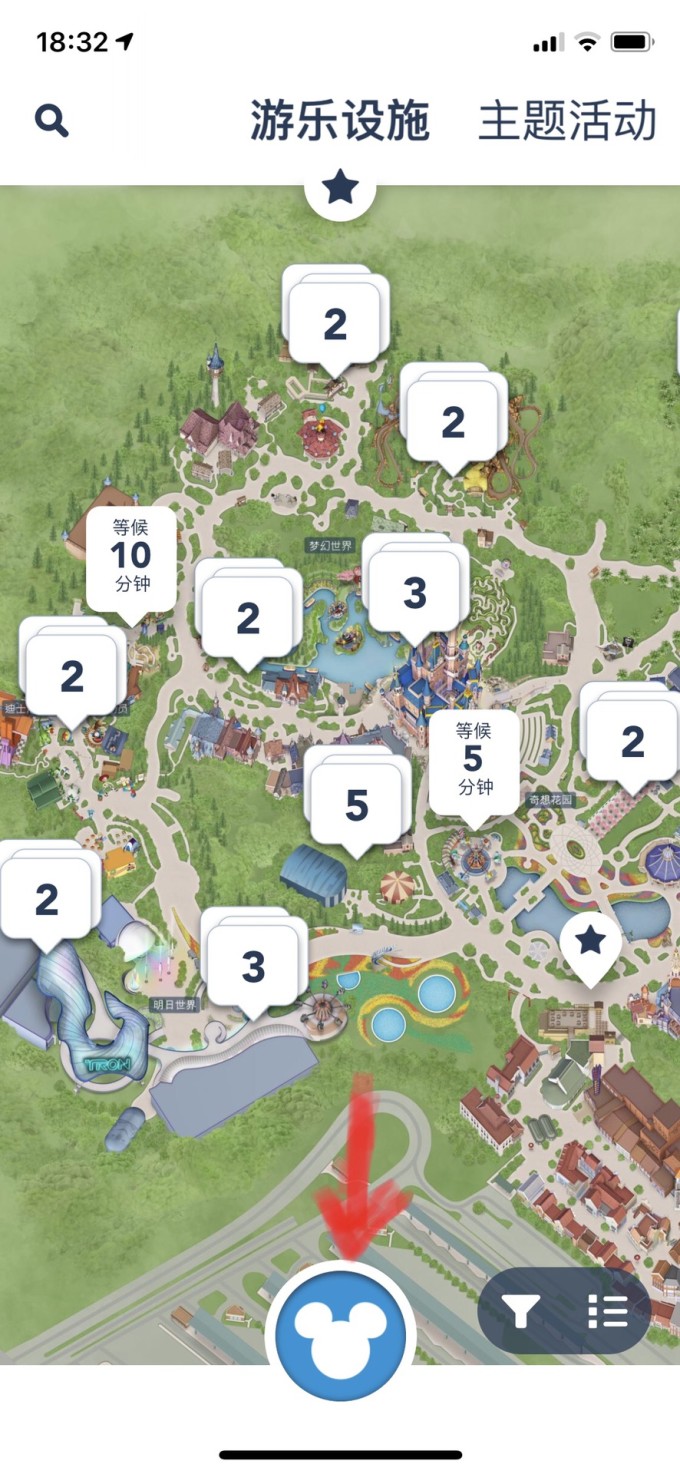Open the search magnifier icon
The height and width of the screenshot is (1474, 680).
tap(51, 121)
